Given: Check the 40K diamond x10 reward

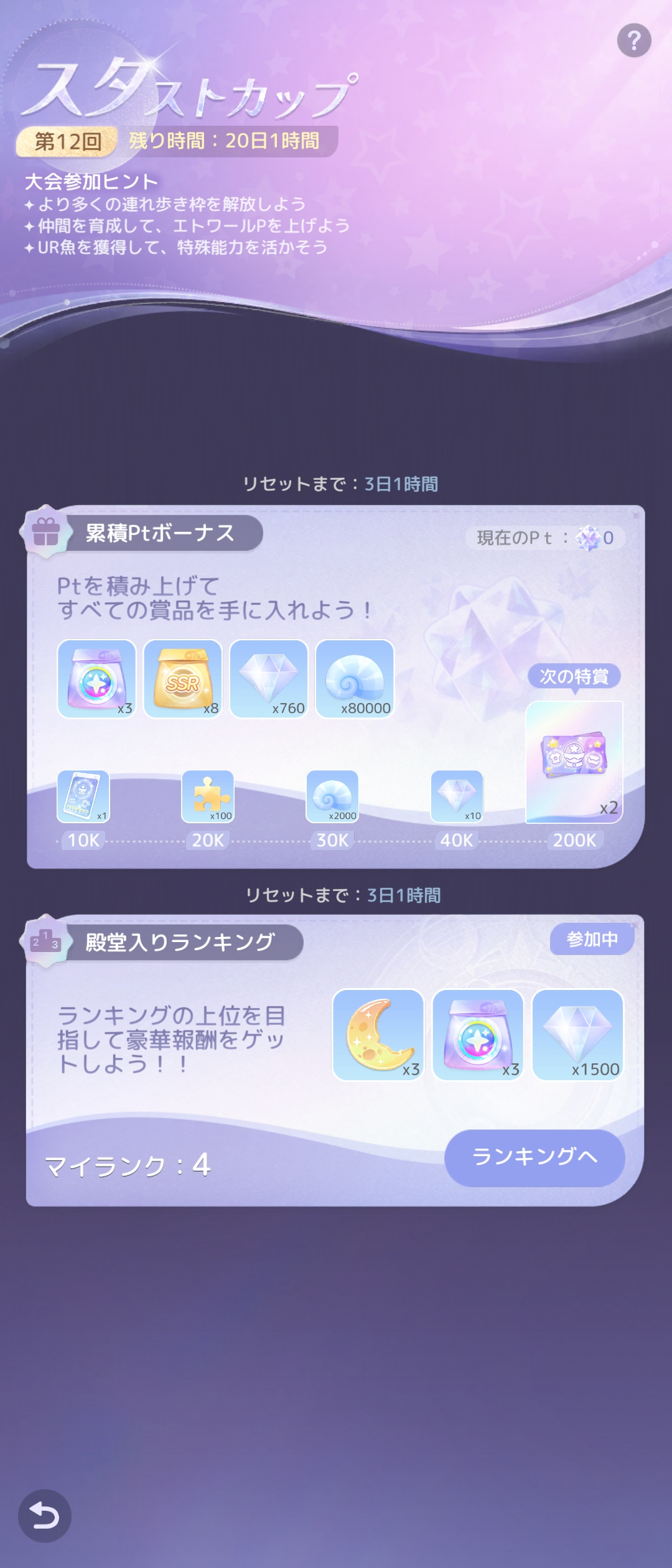Looking at the screenshot, I should point(457,796).
